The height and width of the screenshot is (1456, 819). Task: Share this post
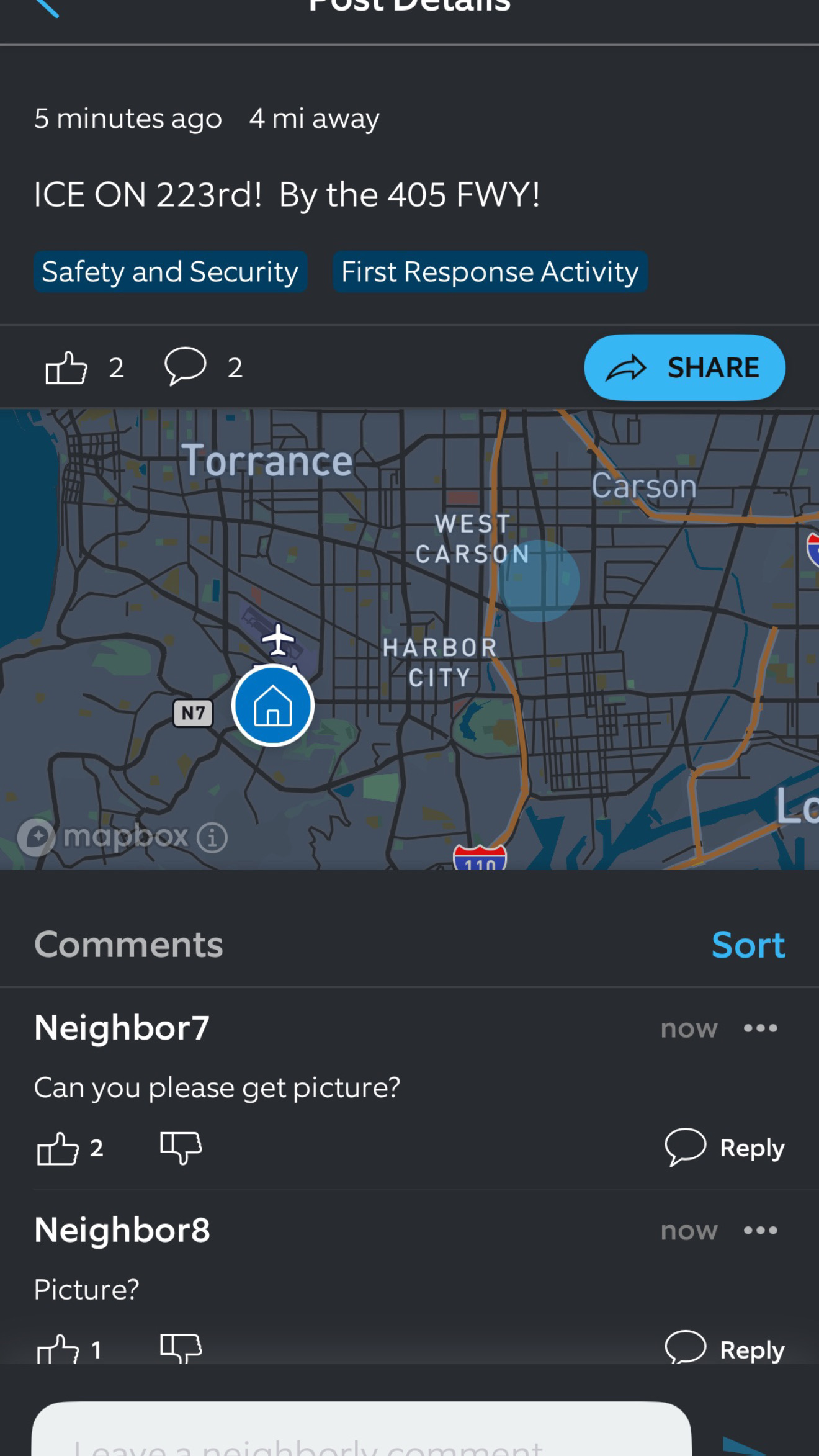(684, 367)
